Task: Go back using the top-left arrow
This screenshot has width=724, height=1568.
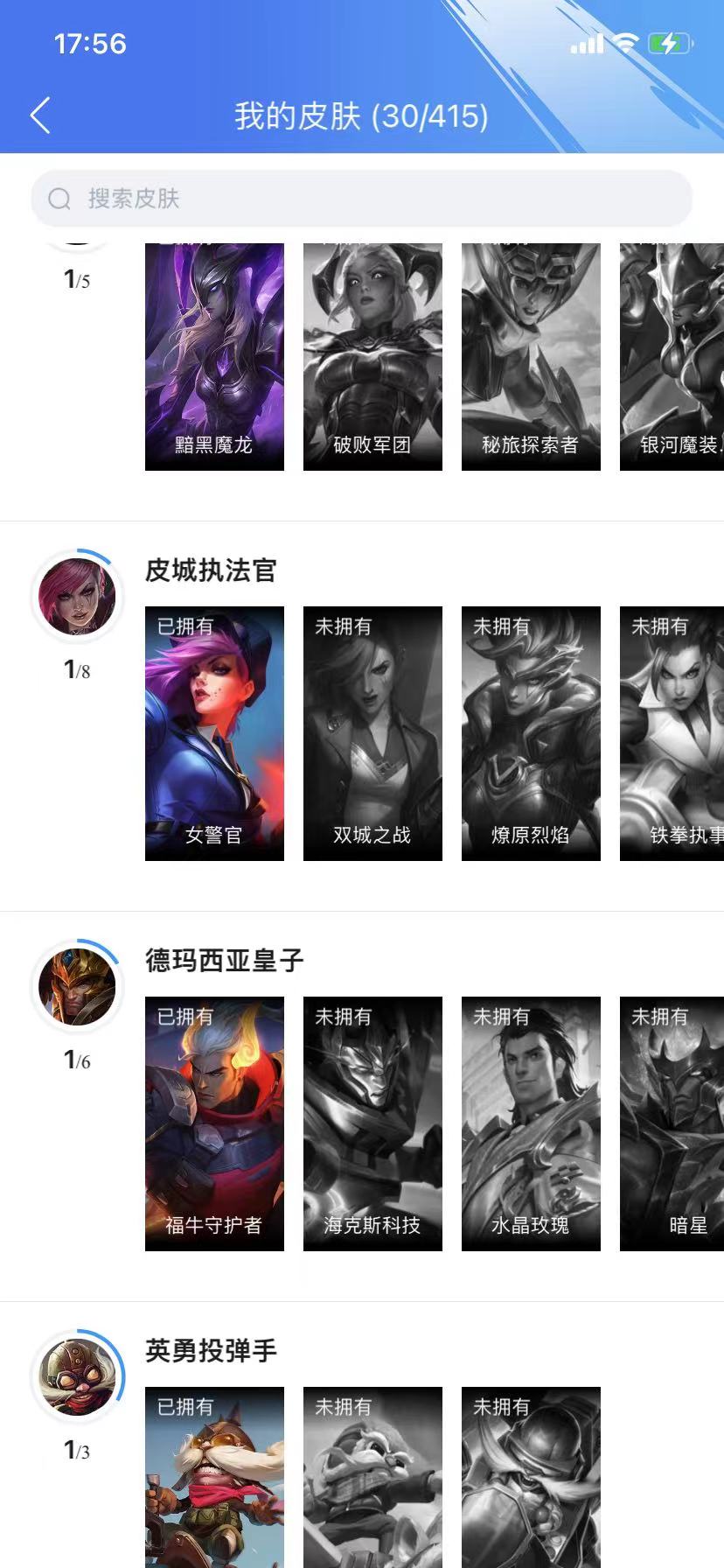Action: pos(40,115)
